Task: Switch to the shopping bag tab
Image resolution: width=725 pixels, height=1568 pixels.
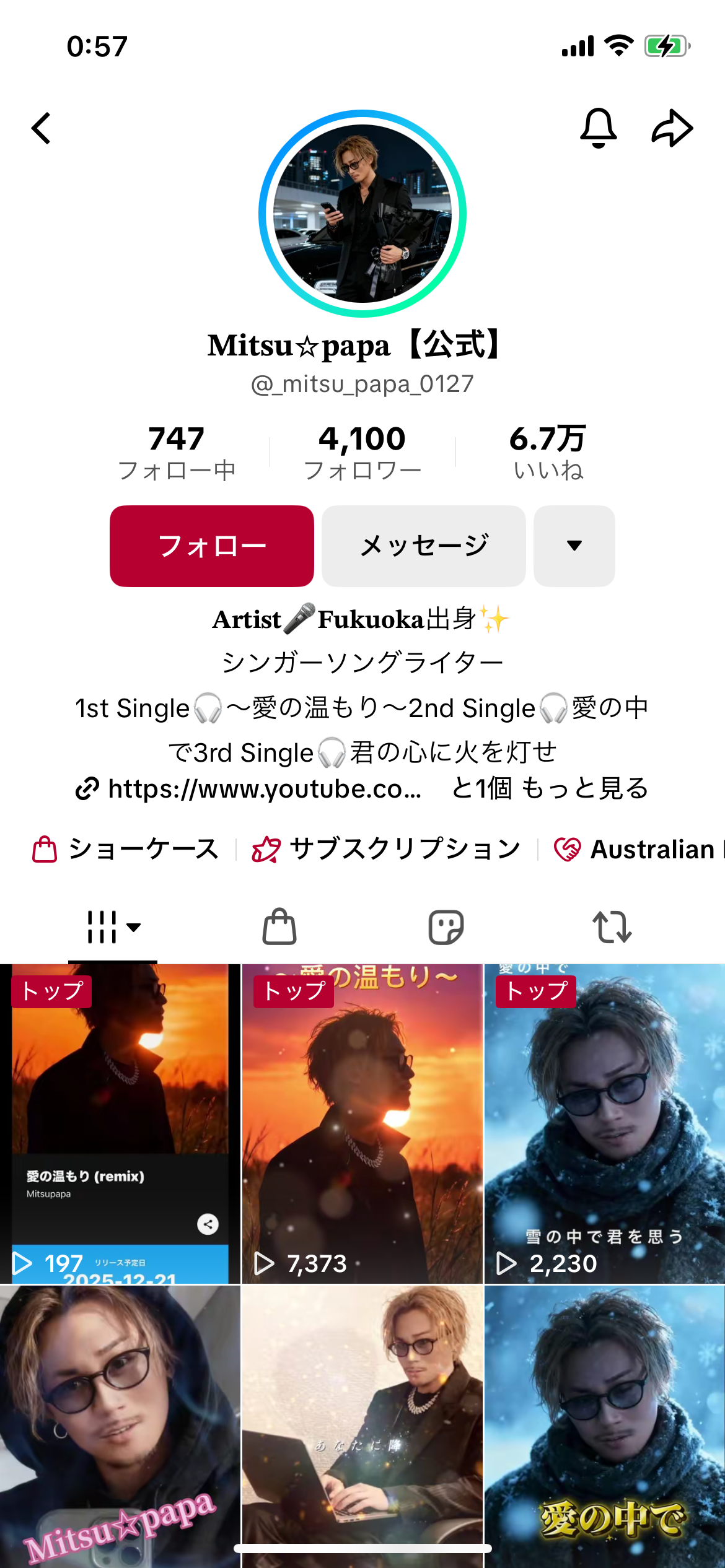Action: click(279, 927)
